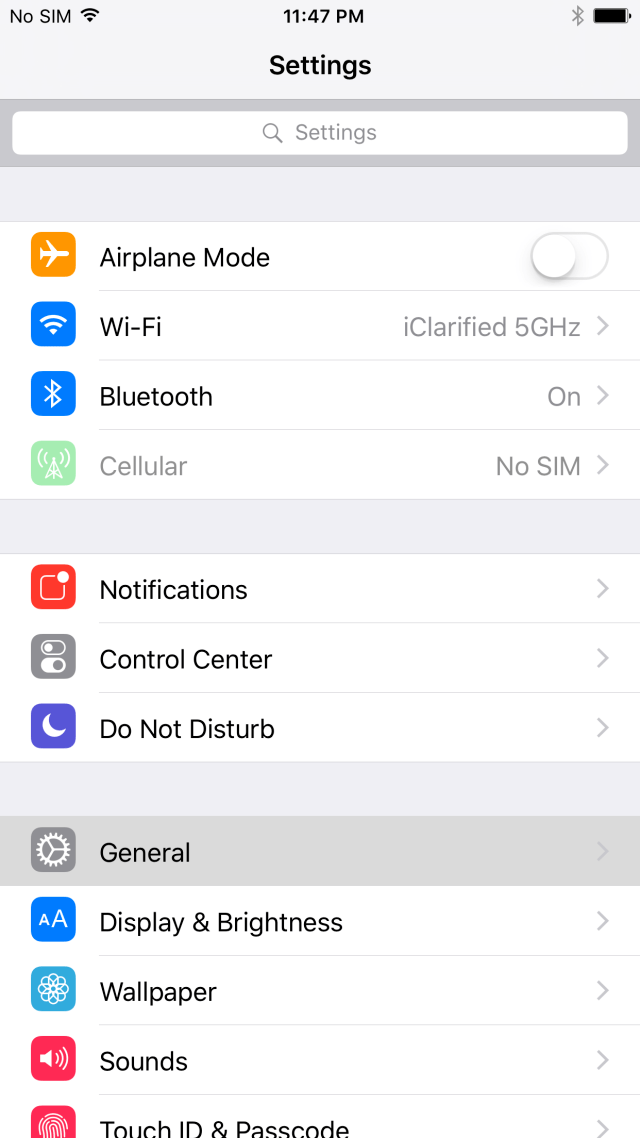The width and height of the screenshot is (640, 1138).
Task: Toggle the Airplane Mode switch
Action: pyautogui.click(x=569, y=256)
